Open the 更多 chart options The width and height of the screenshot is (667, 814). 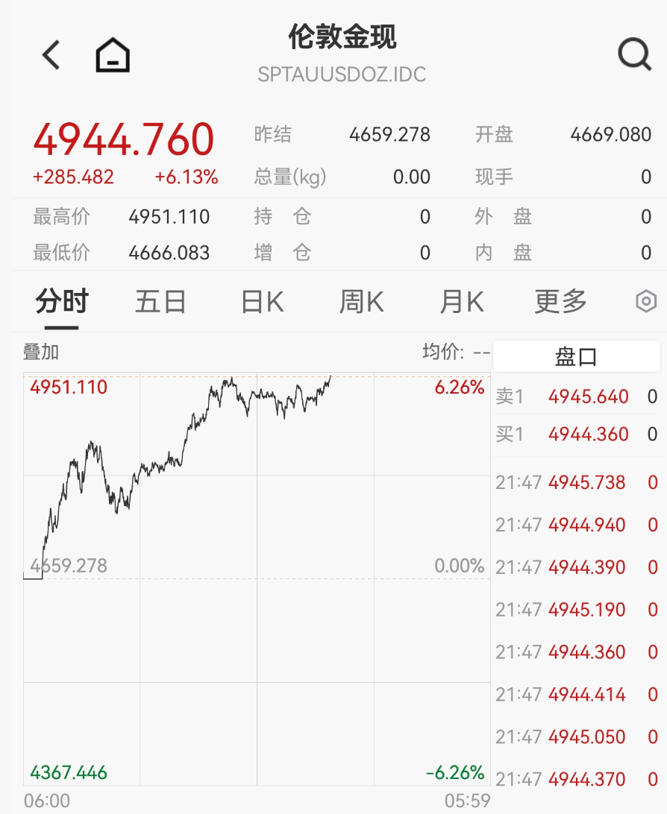pos(560,301)
